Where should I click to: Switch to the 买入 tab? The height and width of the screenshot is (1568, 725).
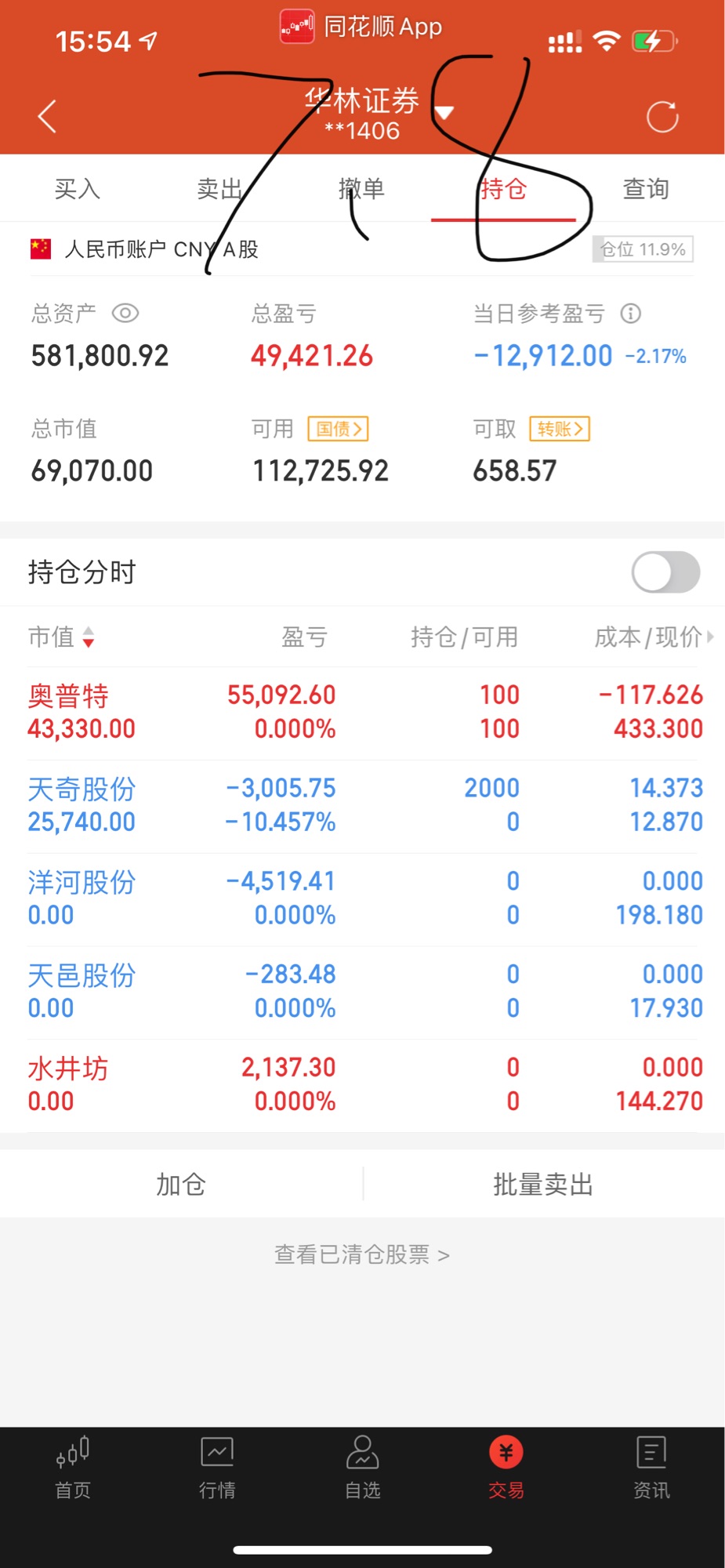point(77,189)
